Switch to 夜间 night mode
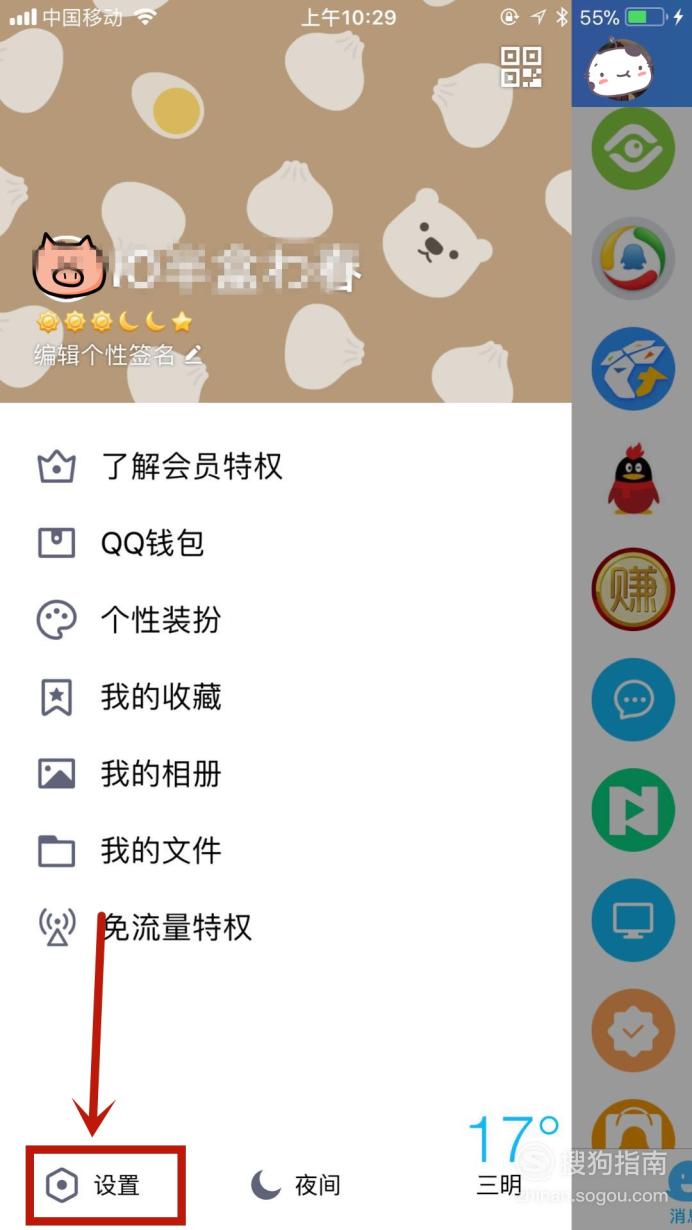This screenshot has width=692, height=1230. coord(295,1186)
